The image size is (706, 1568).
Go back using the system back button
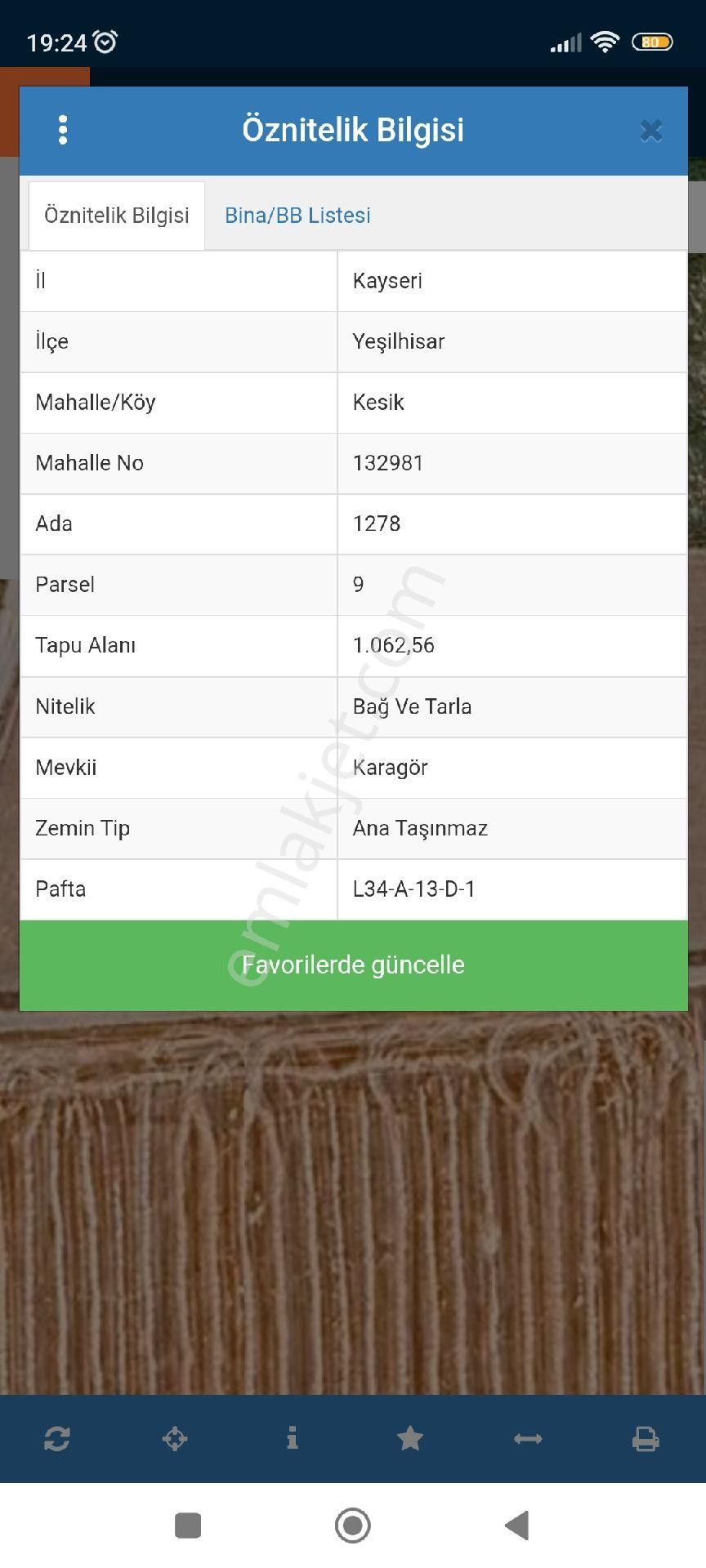click(518, 1525)
